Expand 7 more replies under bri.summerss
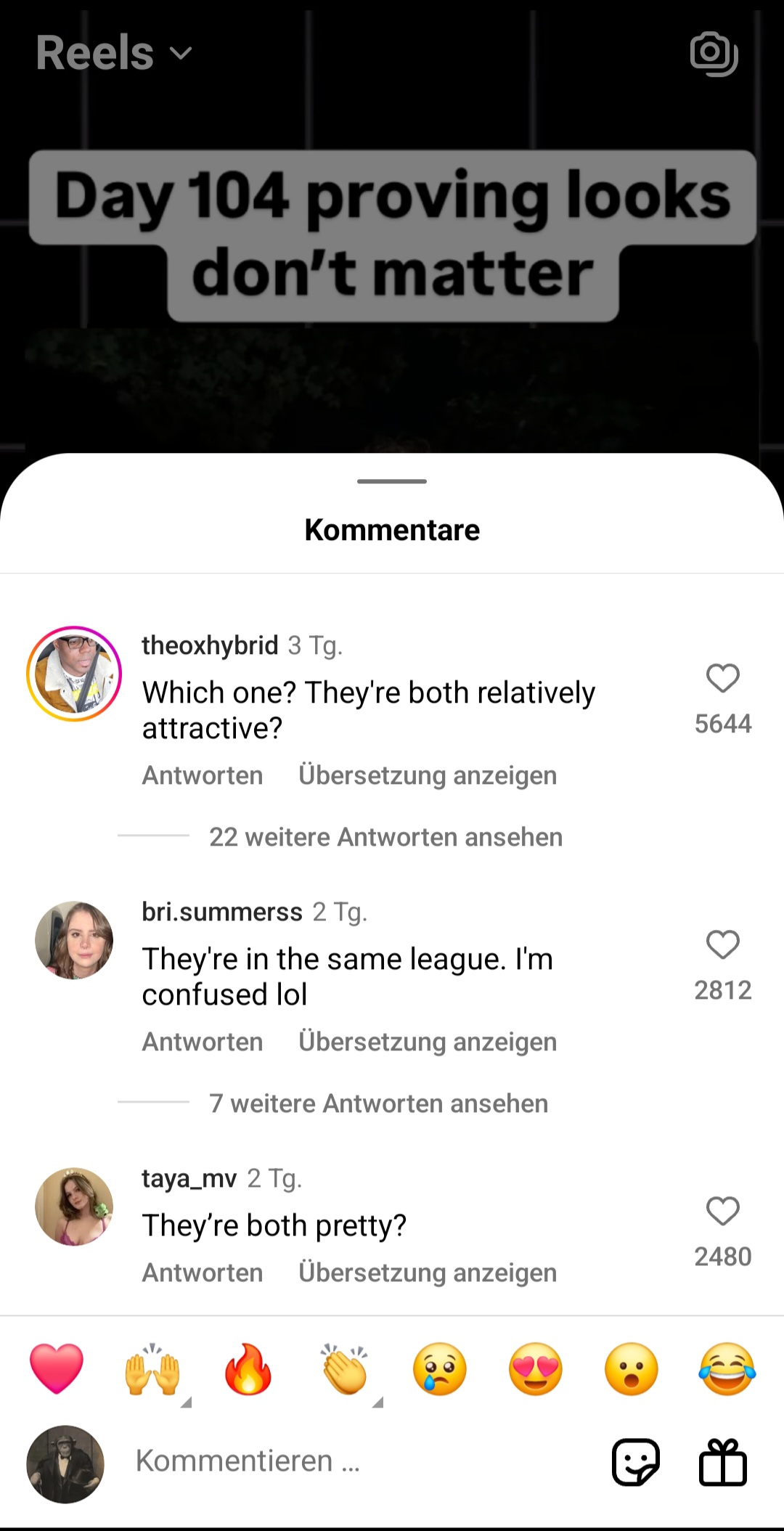Viewport: 784px width, 1531px height. tap(378, 1103)
